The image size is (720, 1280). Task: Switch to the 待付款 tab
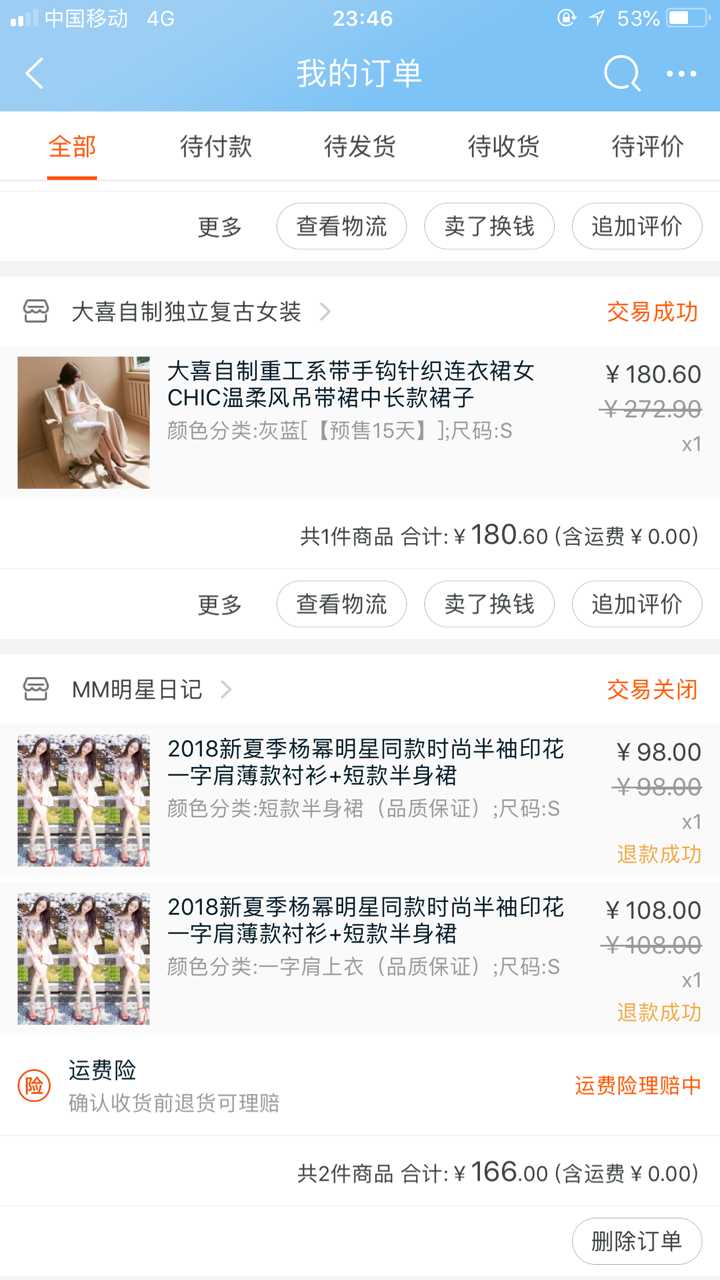point(216,147)
